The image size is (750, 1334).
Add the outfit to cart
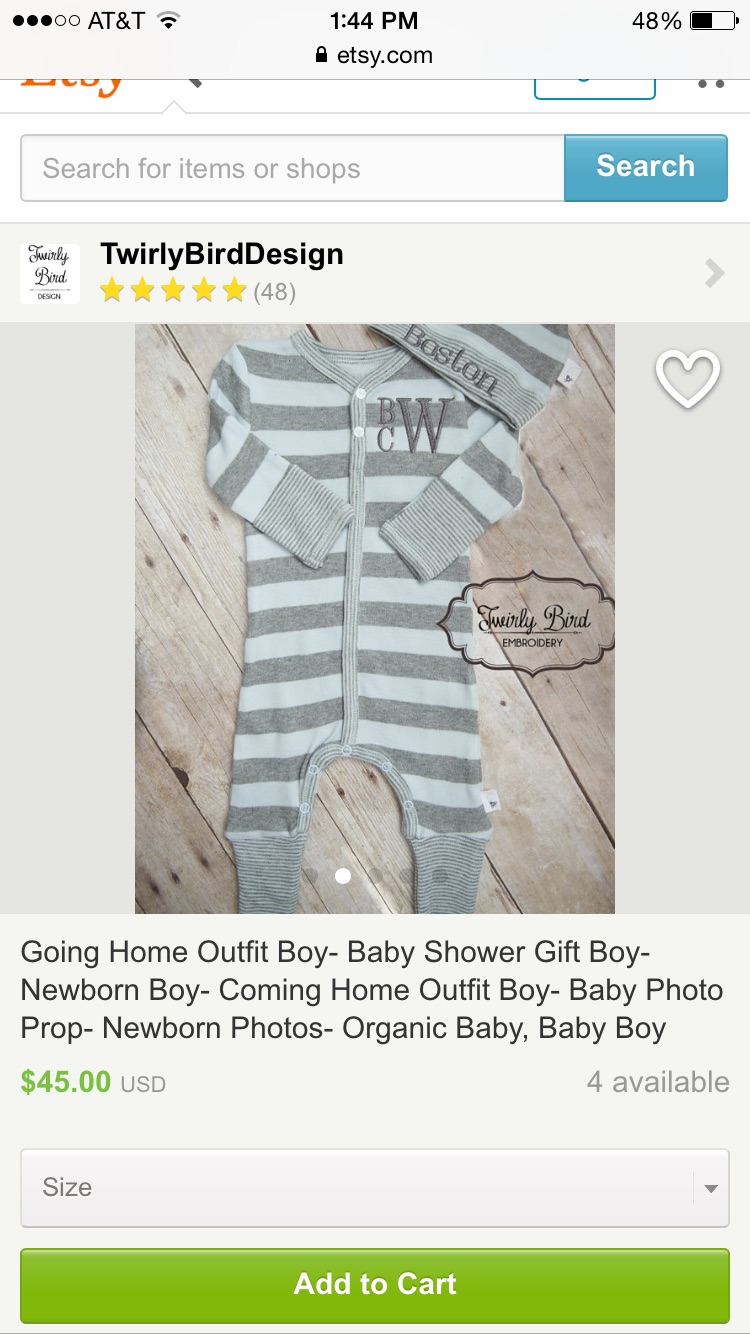point(374,1285)
